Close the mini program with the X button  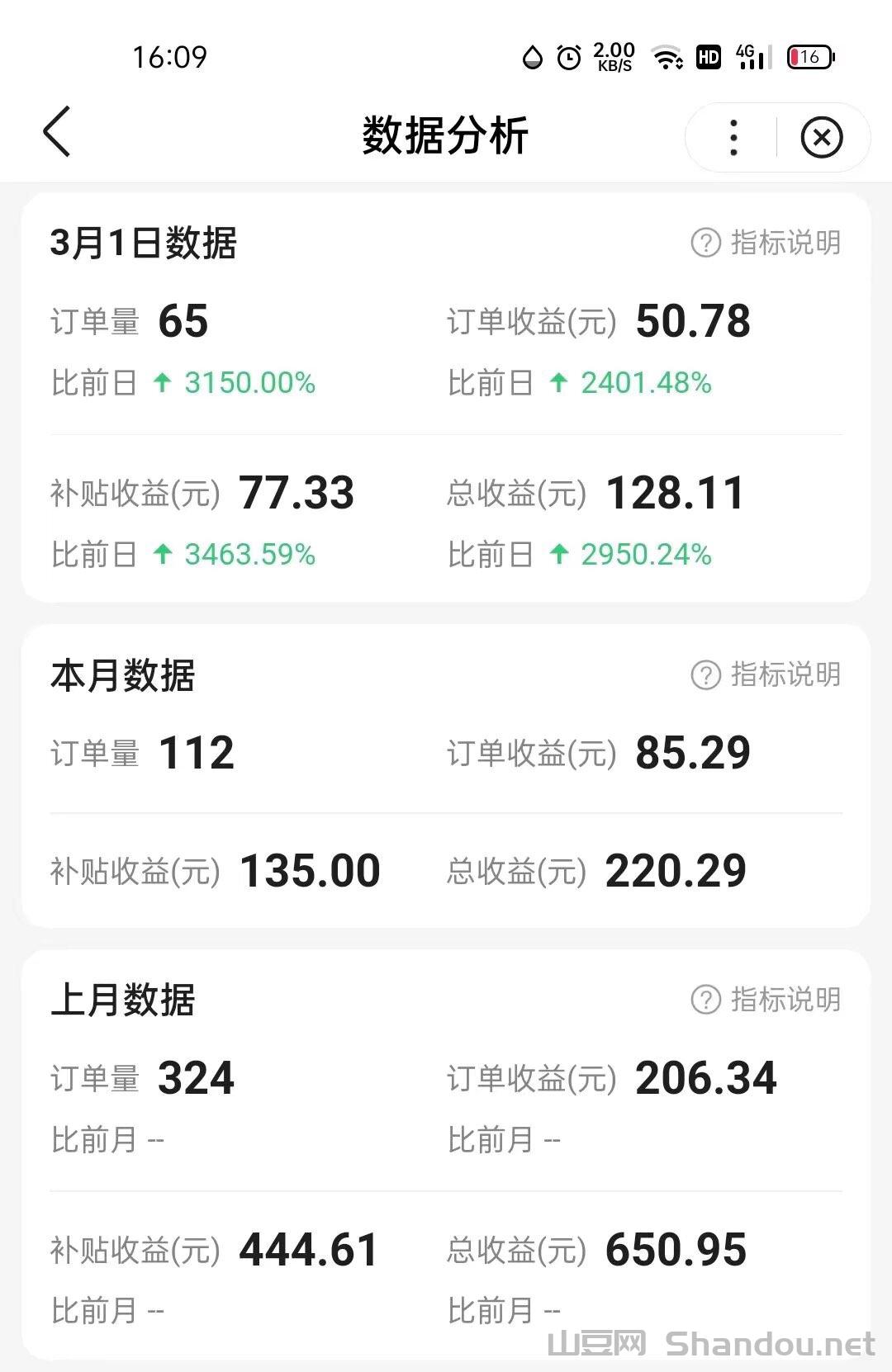pos(821,137)
